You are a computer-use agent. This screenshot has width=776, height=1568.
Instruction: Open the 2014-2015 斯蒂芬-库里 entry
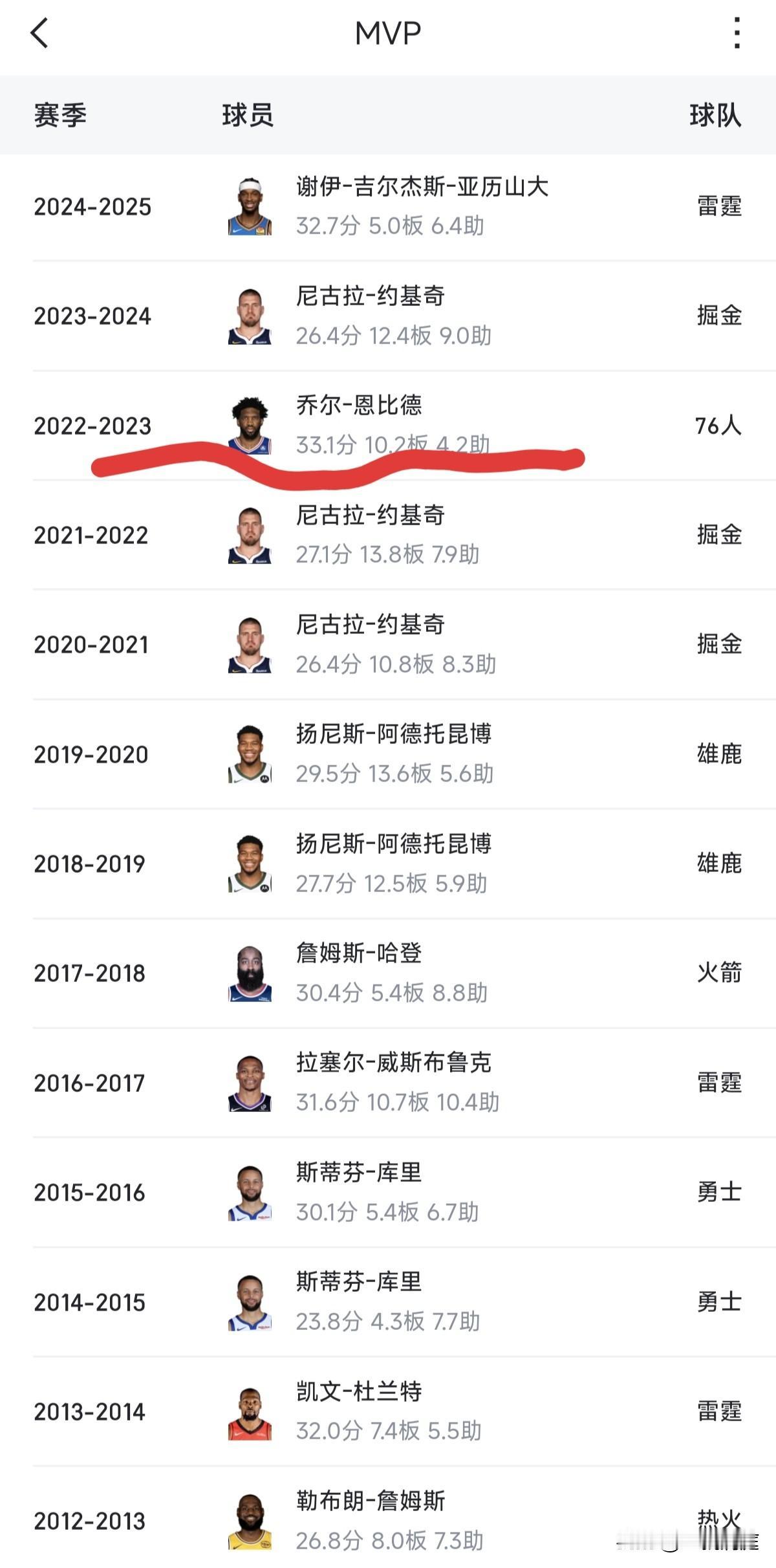388,1301
